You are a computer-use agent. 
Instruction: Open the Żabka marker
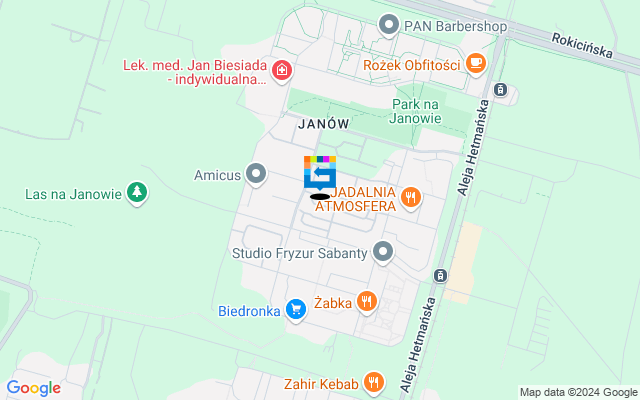pyautogui.click(x=367, y=302)
